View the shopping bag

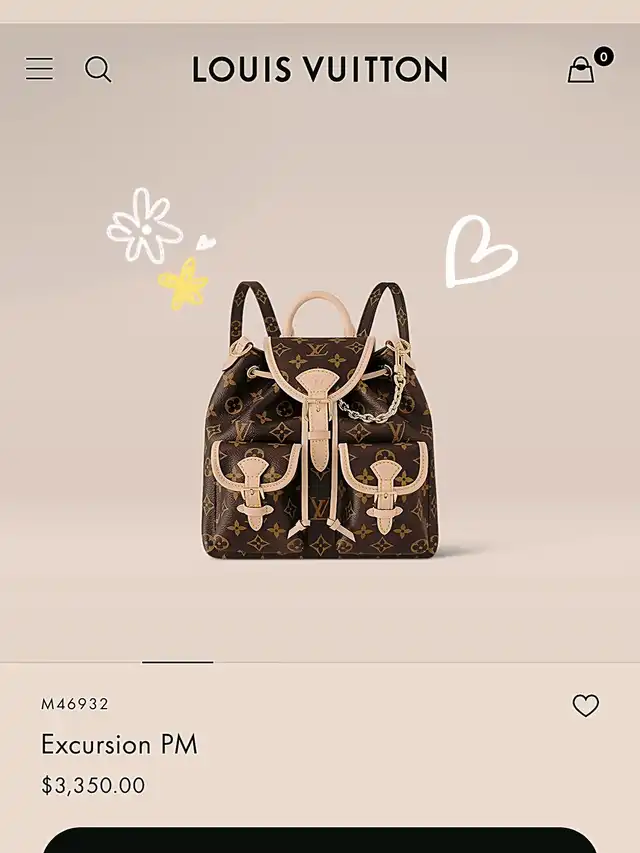(x=582, y=69)
